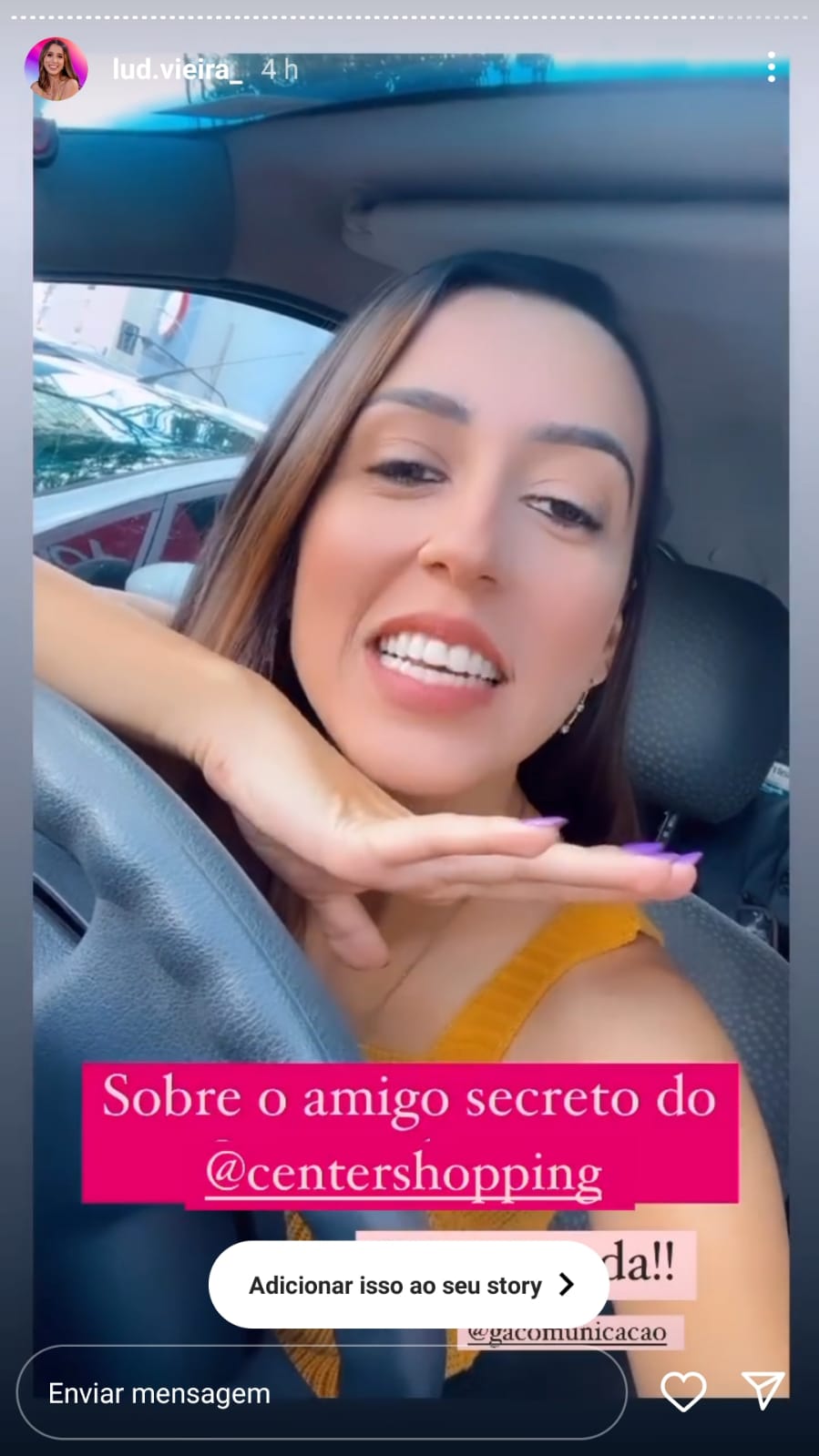Like this story with the heart
This screenshot has height=1456, width=819.
(683, 1390)
